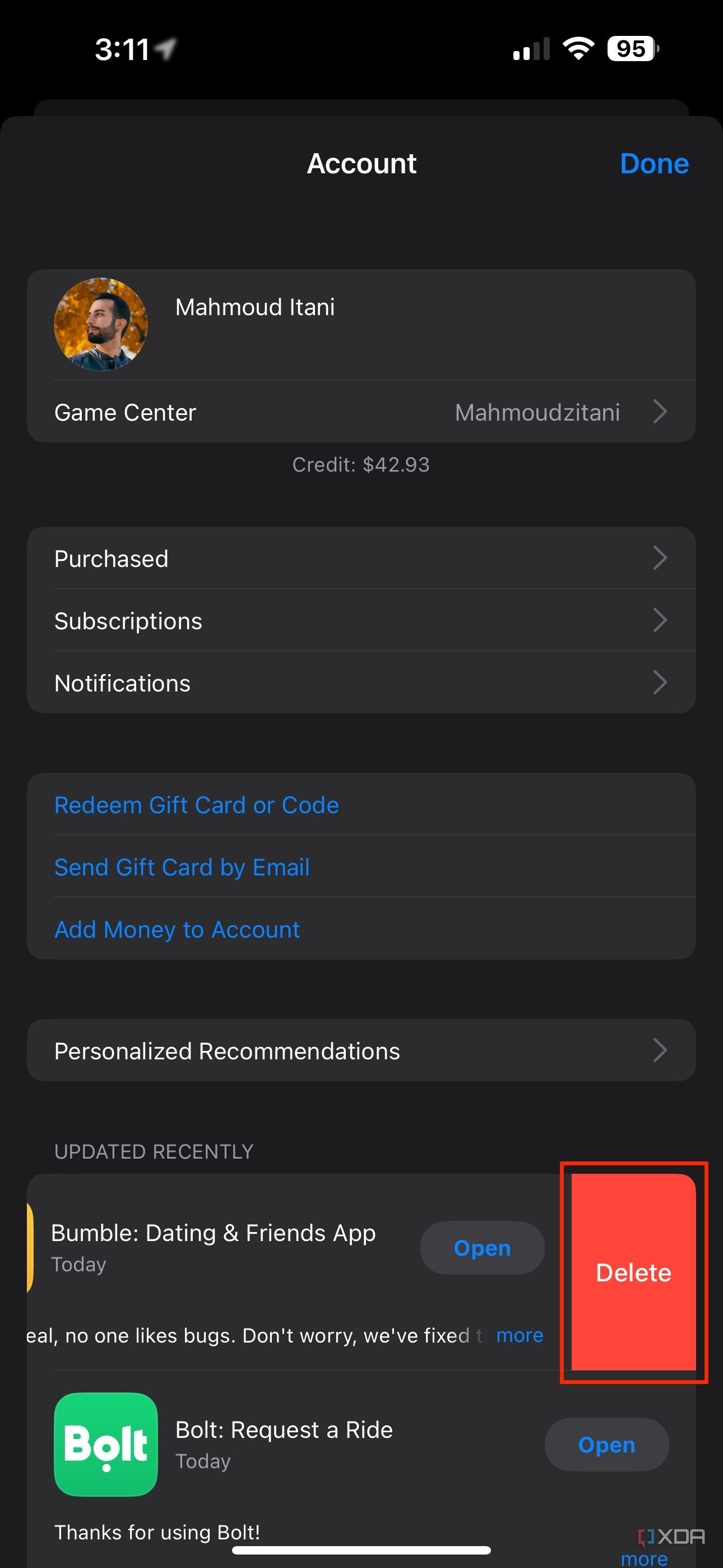This screenshot has width=723, height=1568.
Task: Tap Done to close Account screen
Action: (x=654, y=163)
